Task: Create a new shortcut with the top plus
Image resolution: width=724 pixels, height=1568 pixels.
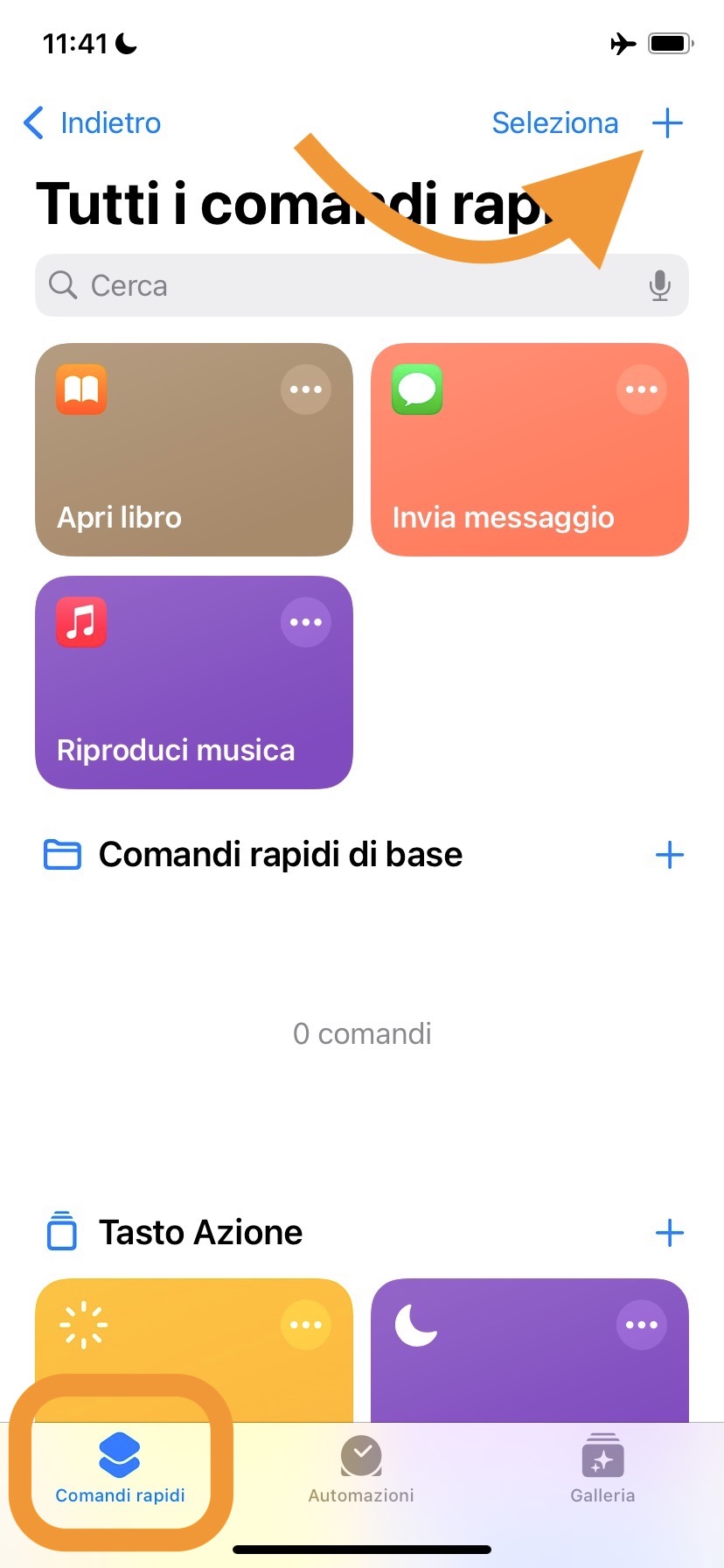Action: pyautogui.click(x=667, y=123)
